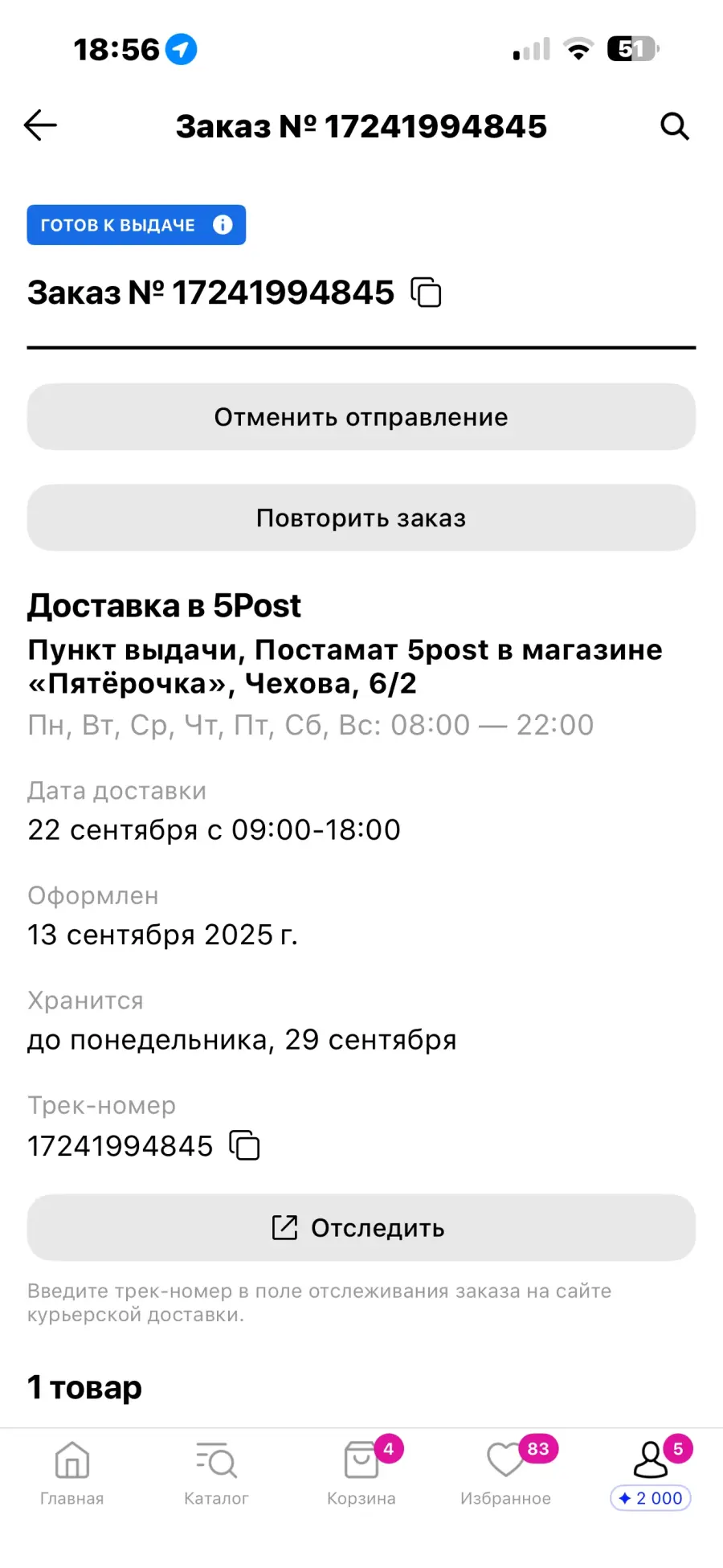Switch to the 'Главная' tab
This screenshot has width=723, height=1568.
pos(72,1473)
